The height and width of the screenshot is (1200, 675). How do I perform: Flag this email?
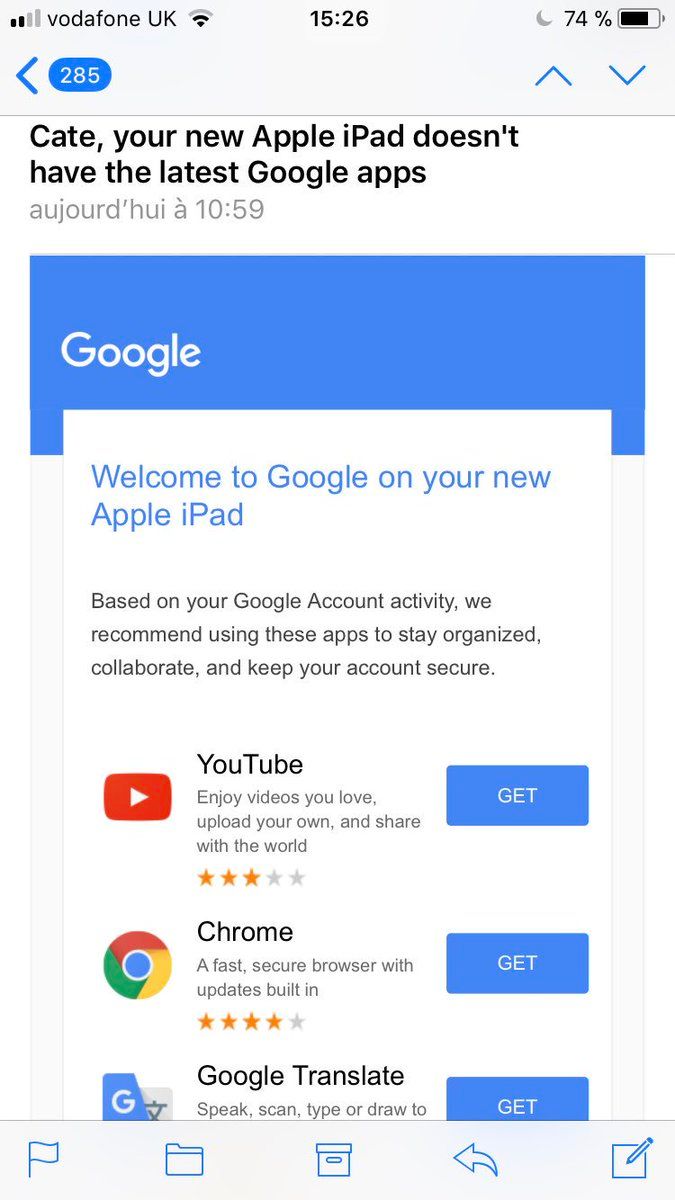[x=43, y=1159]
